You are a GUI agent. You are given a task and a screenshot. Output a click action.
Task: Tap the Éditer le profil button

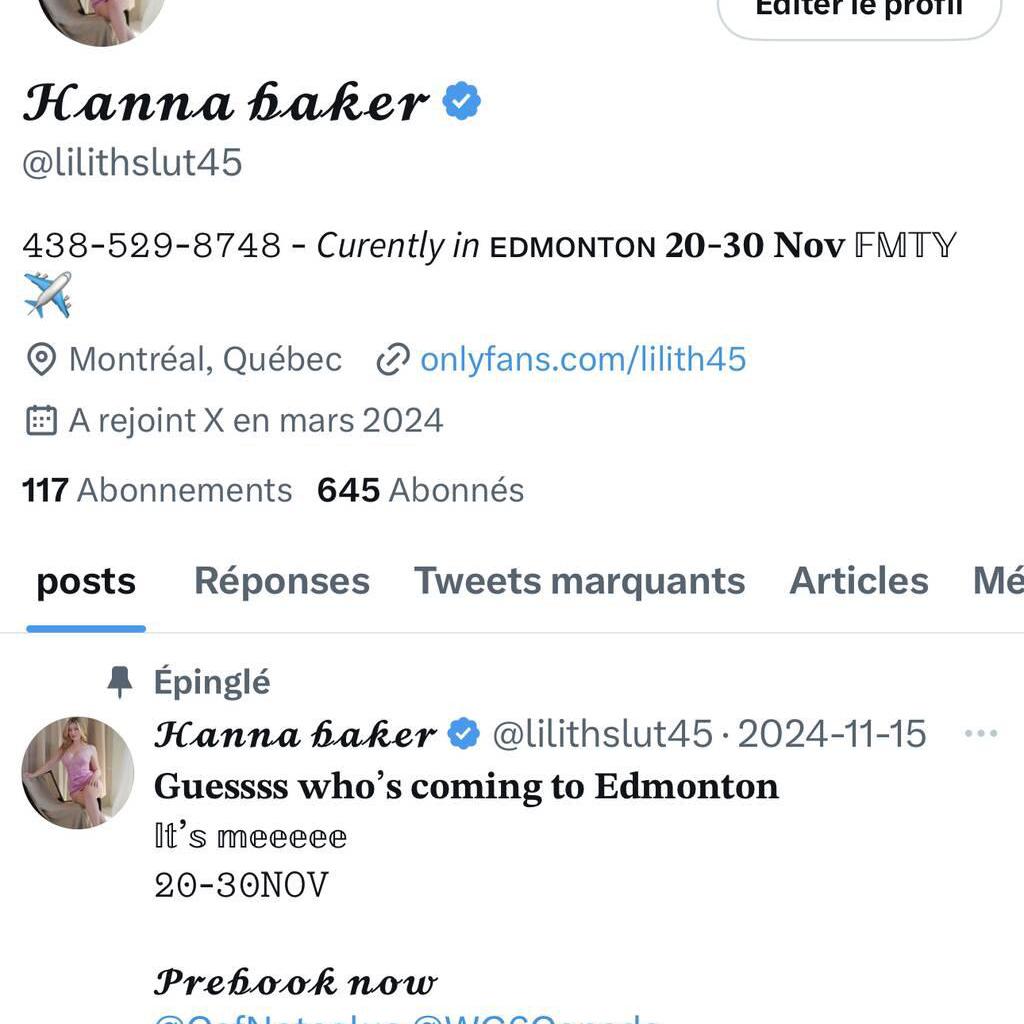point(859,12)
